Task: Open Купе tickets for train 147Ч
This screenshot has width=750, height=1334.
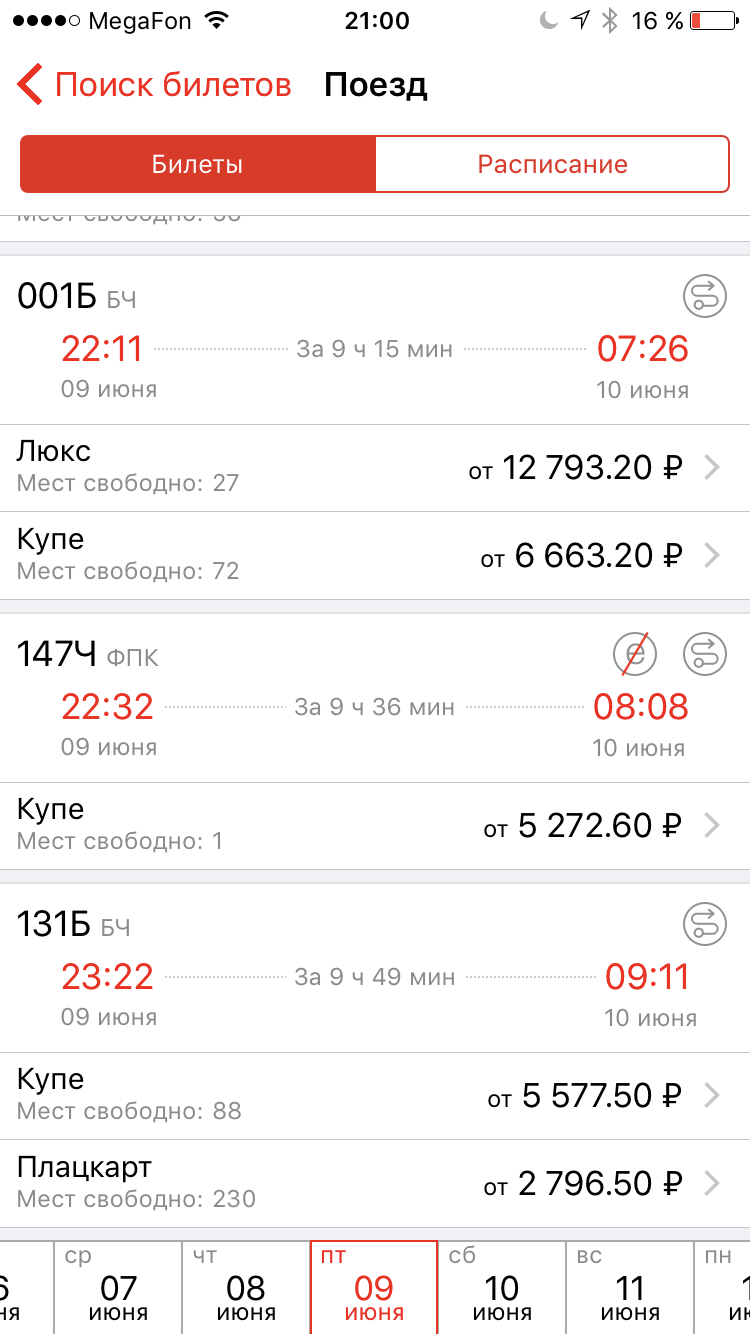Action: [375, 825]
